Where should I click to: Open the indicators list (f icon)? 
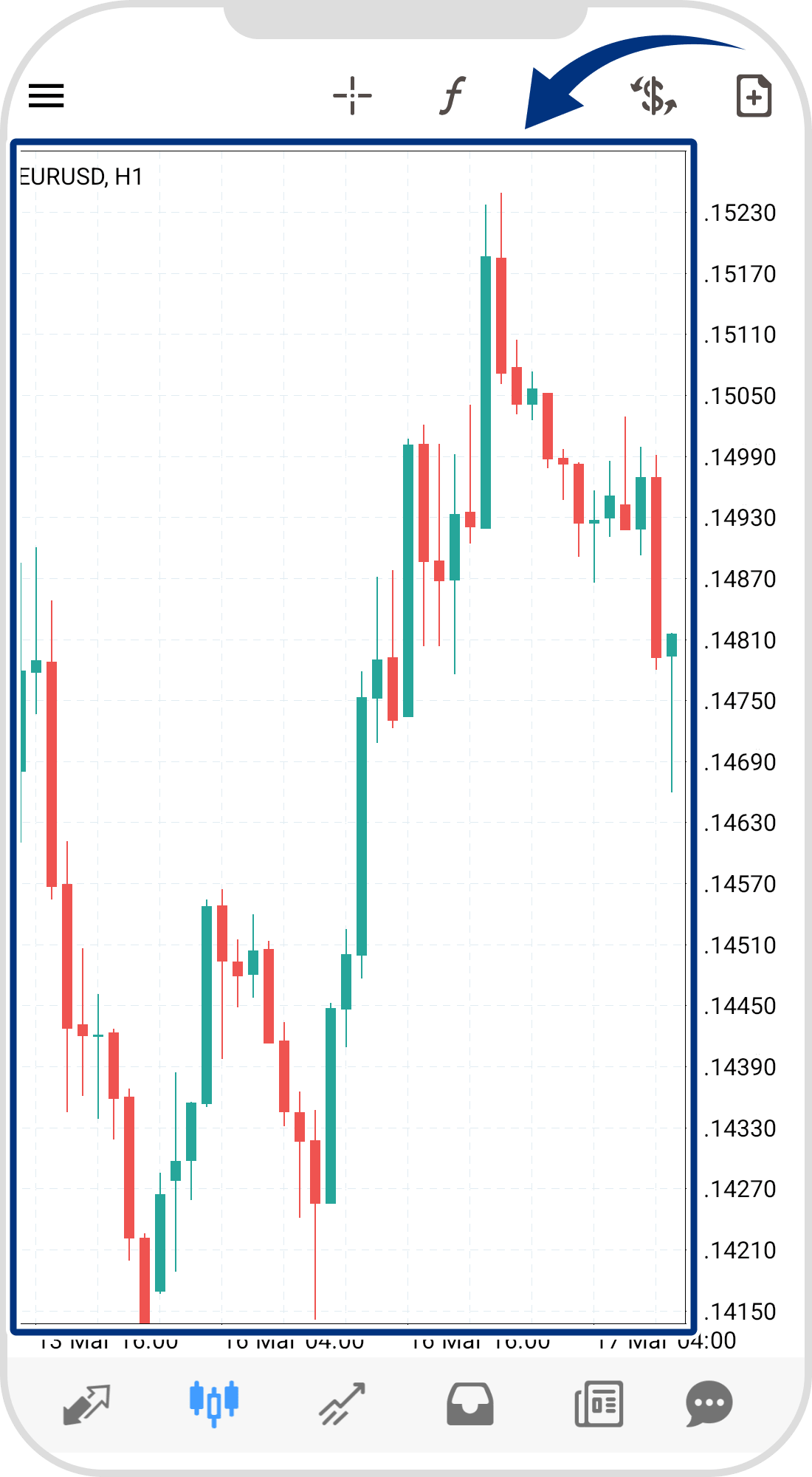453,96
